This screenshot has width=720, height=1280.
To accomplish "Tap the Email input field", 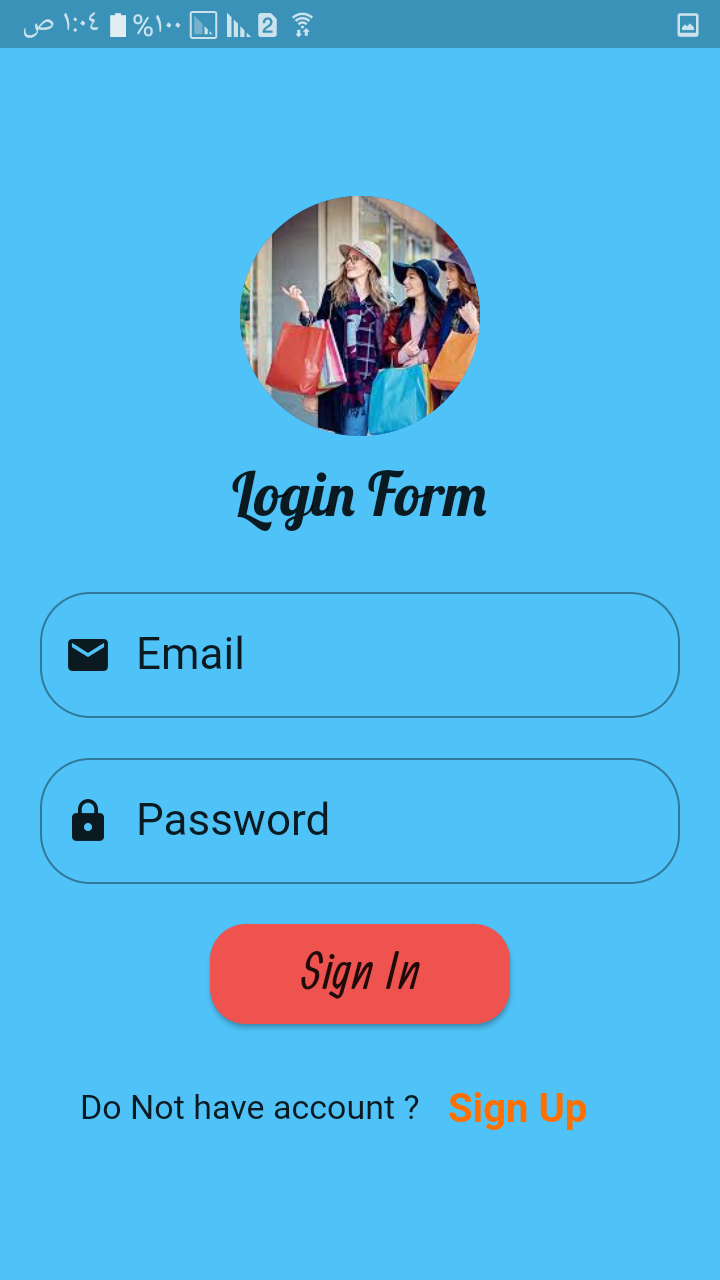I will [x=360, y=655].
